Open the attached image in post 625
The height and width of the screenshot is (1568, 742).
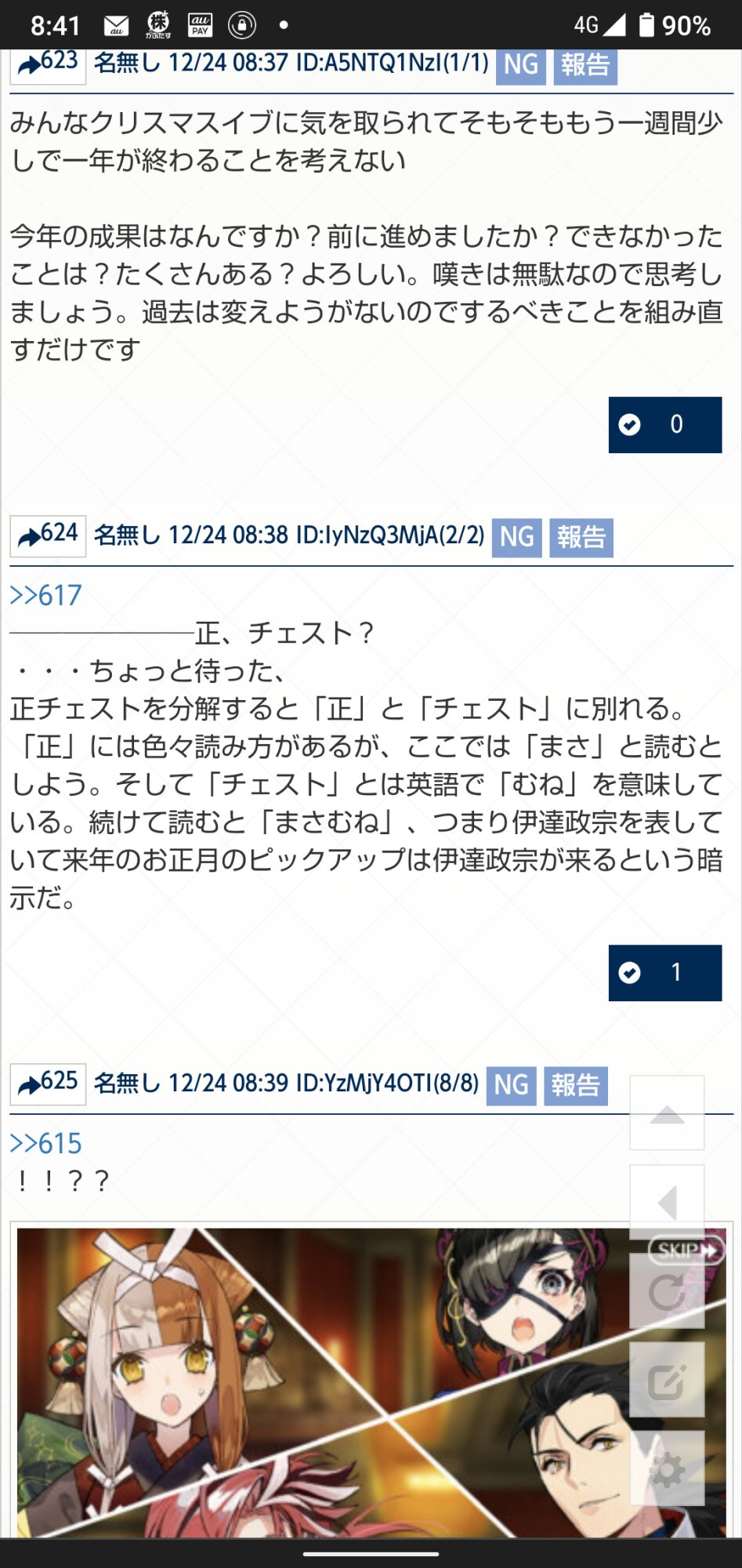click(313, 1380)
